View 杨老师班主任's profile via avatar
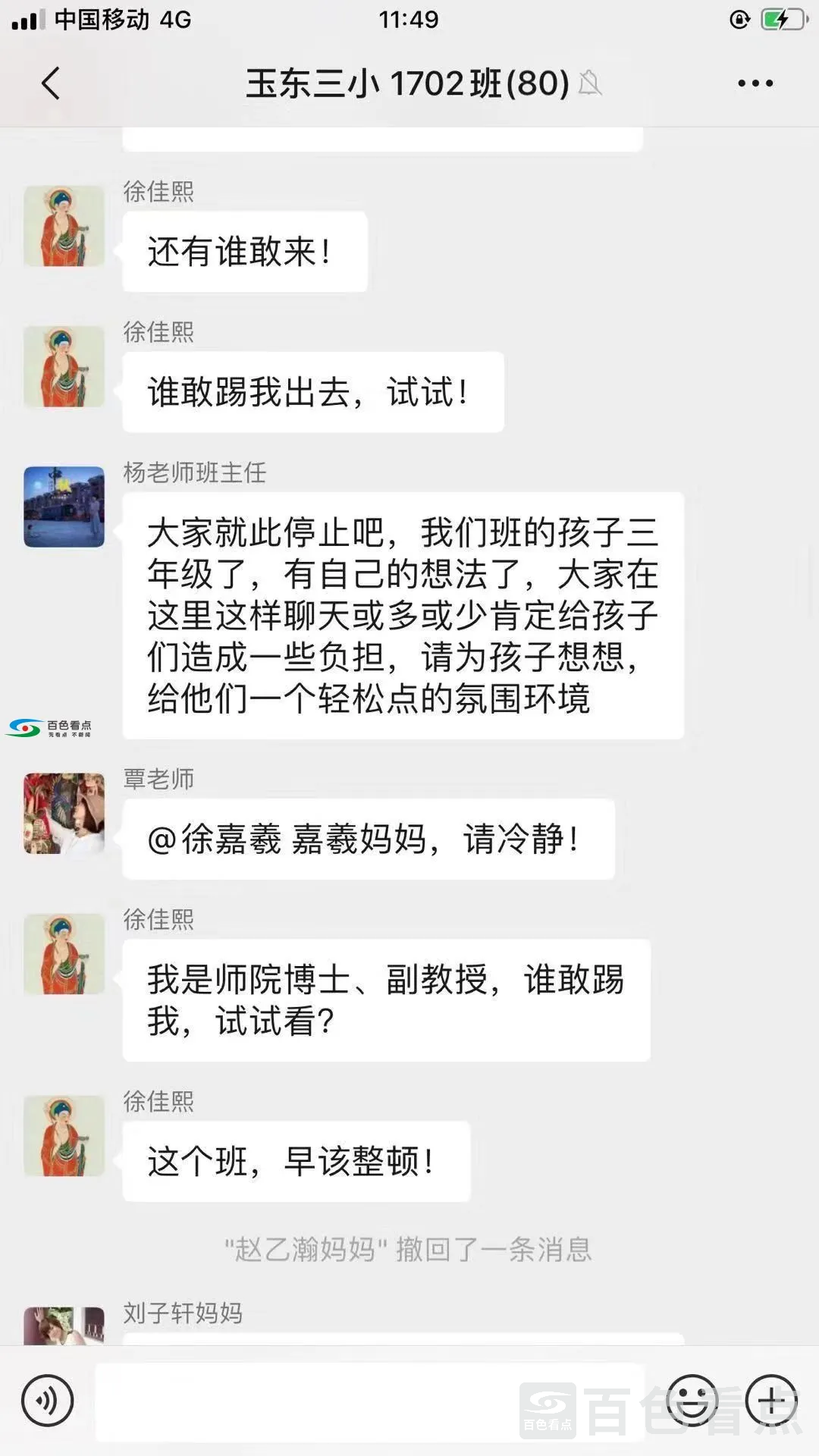Viewport: 819px width, 1456px height. coord(64,507)
